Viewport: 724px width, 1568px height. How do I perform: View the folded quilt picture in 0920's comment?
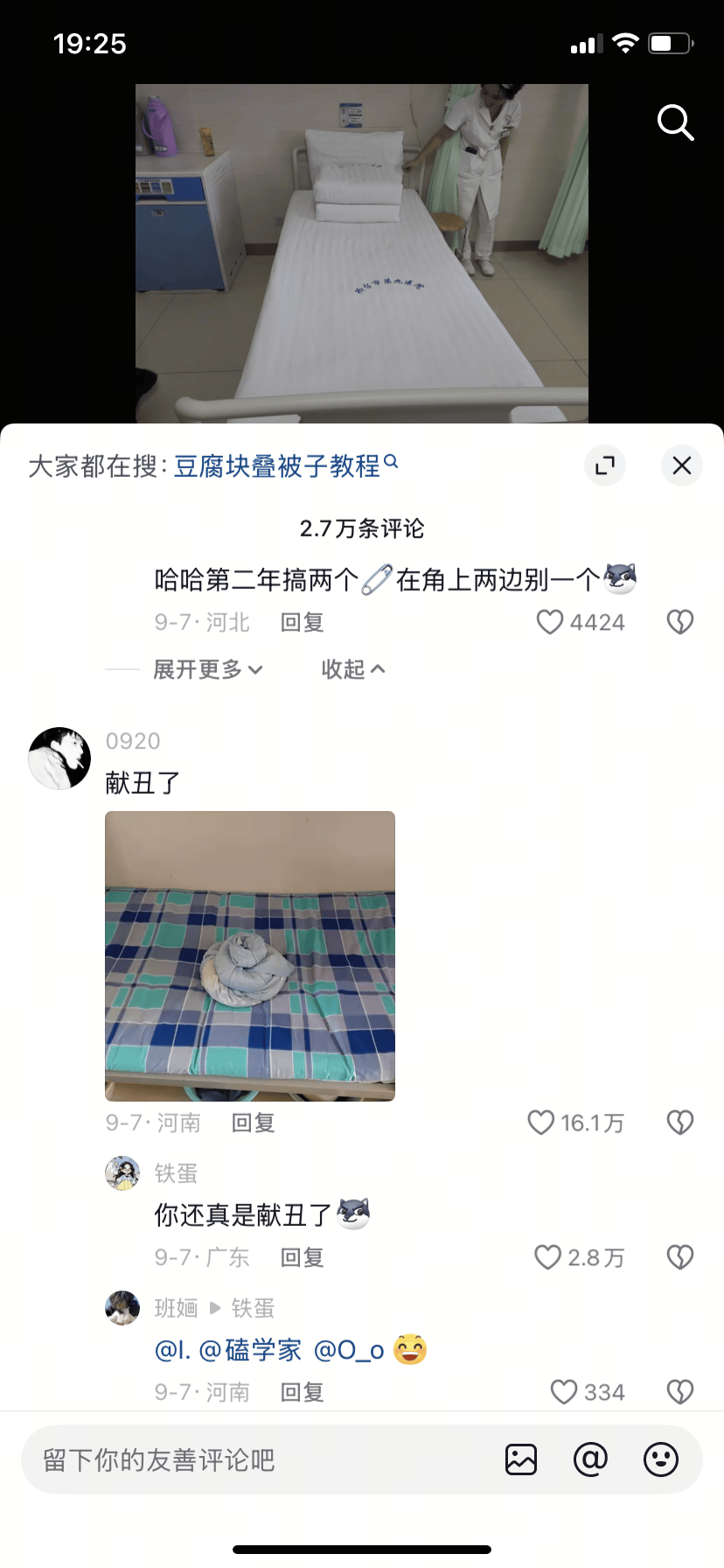pos(250,955)
